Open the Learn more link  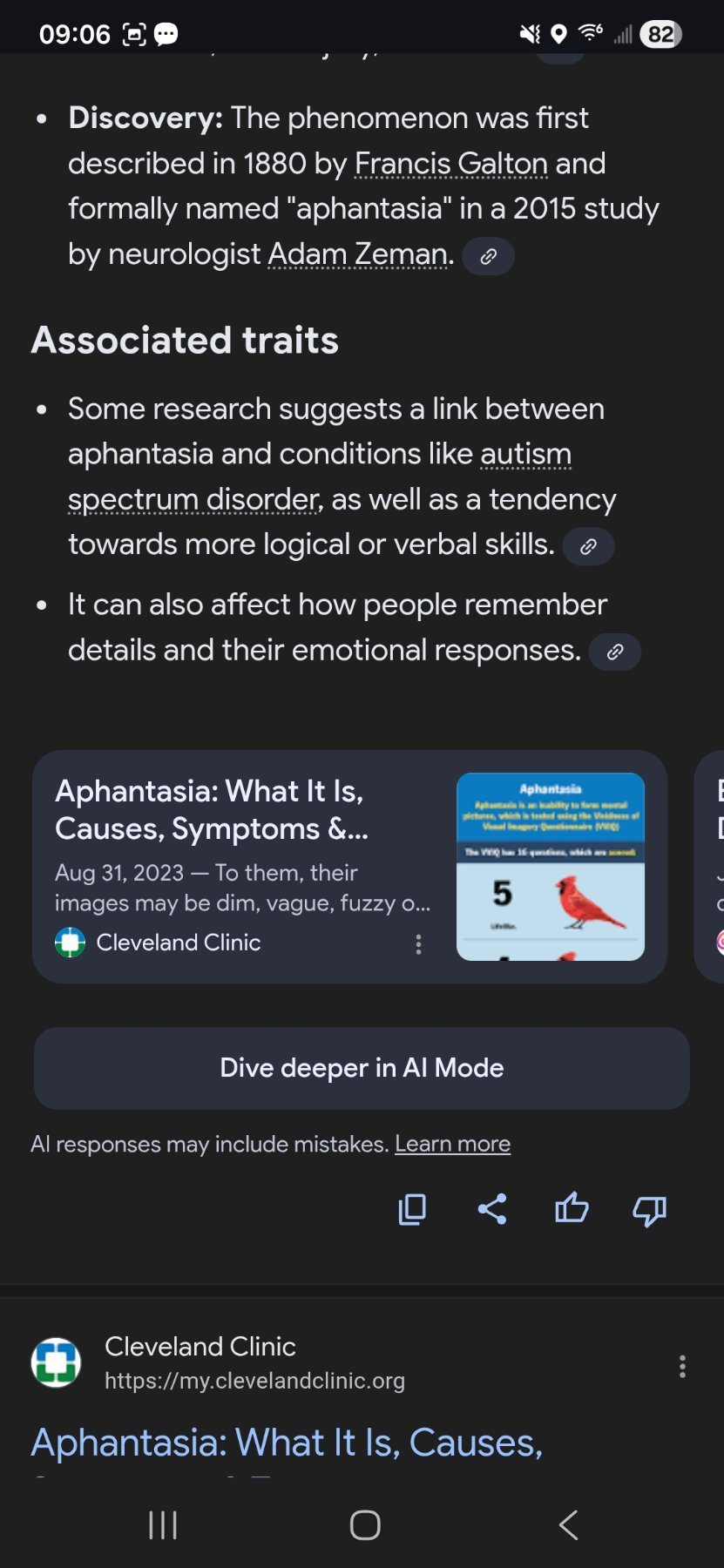pyautogui.click(x=452, y=1144)
